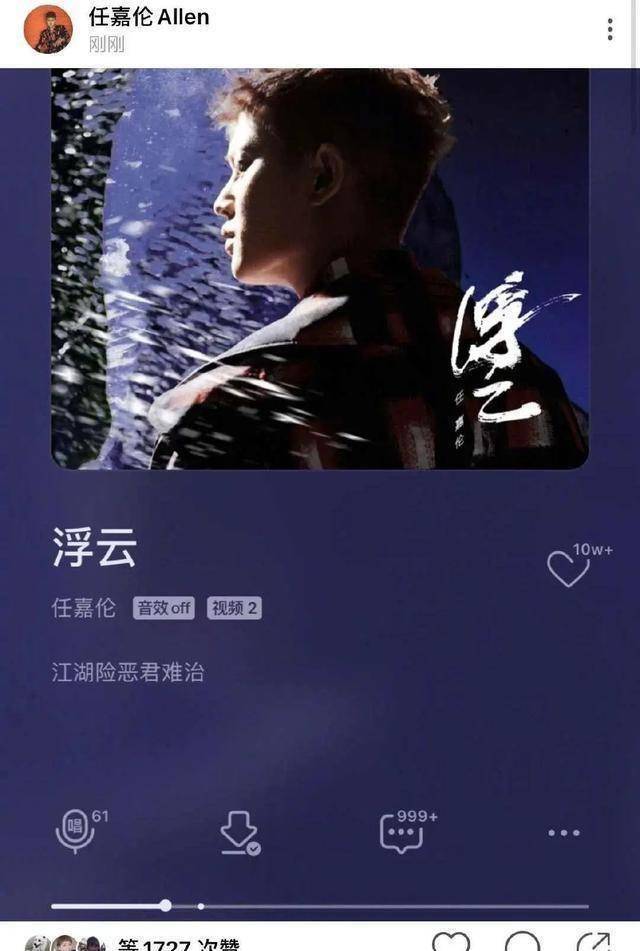Image resolution: width=640 pixels, height=951 pixels.
Task: Open the post's three-dot overflow menu
Action: tap(610, 29)
